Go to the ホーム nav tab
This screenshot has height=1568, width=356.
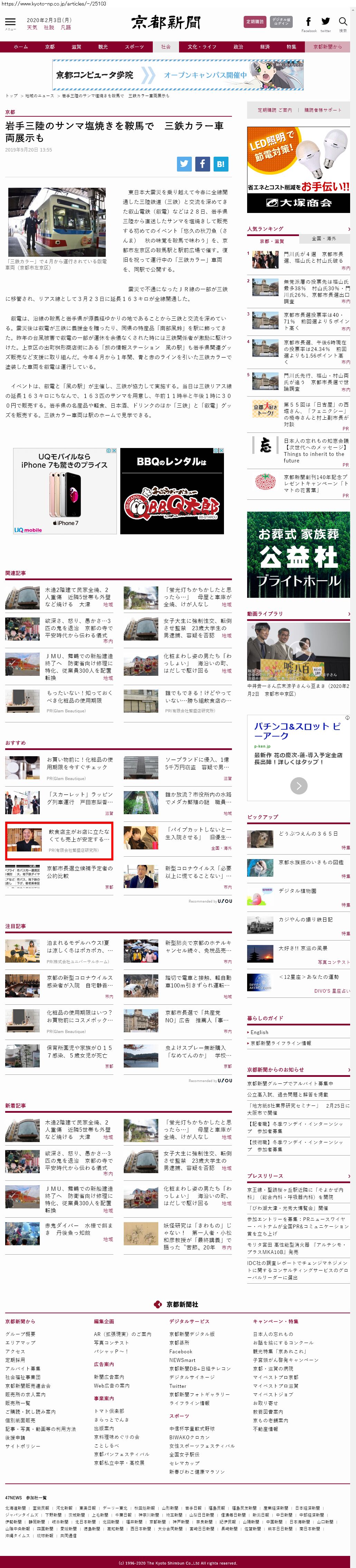21,47
